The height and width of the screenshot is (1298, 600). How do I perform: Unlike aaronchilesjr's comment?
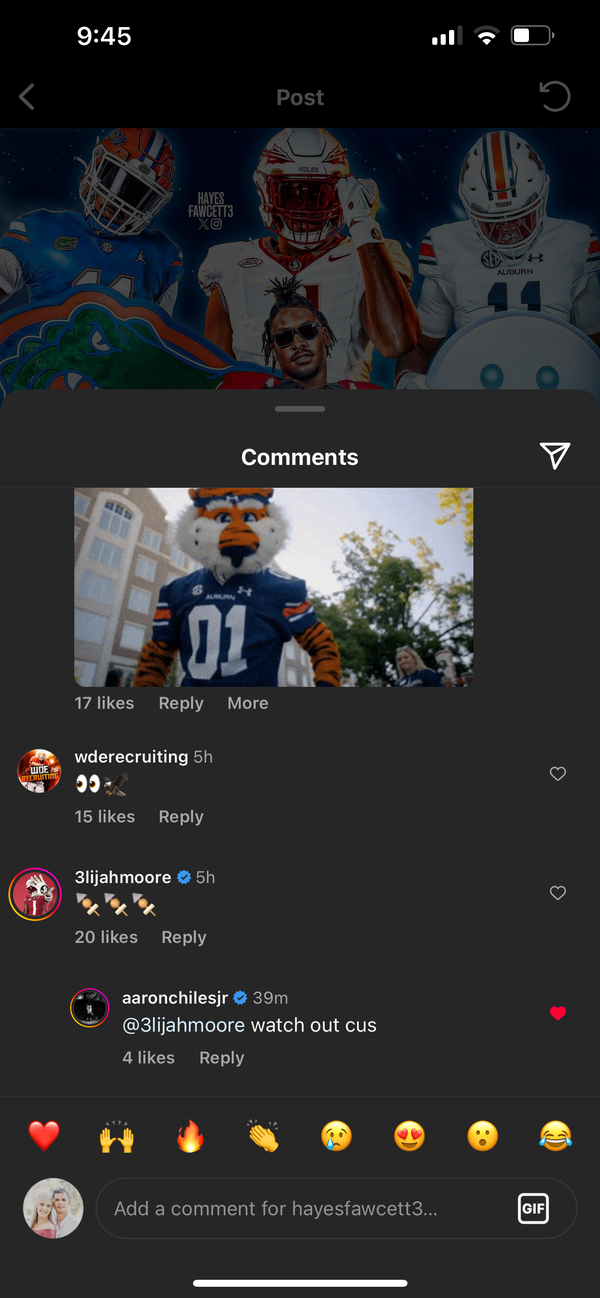click(558, 1013)
